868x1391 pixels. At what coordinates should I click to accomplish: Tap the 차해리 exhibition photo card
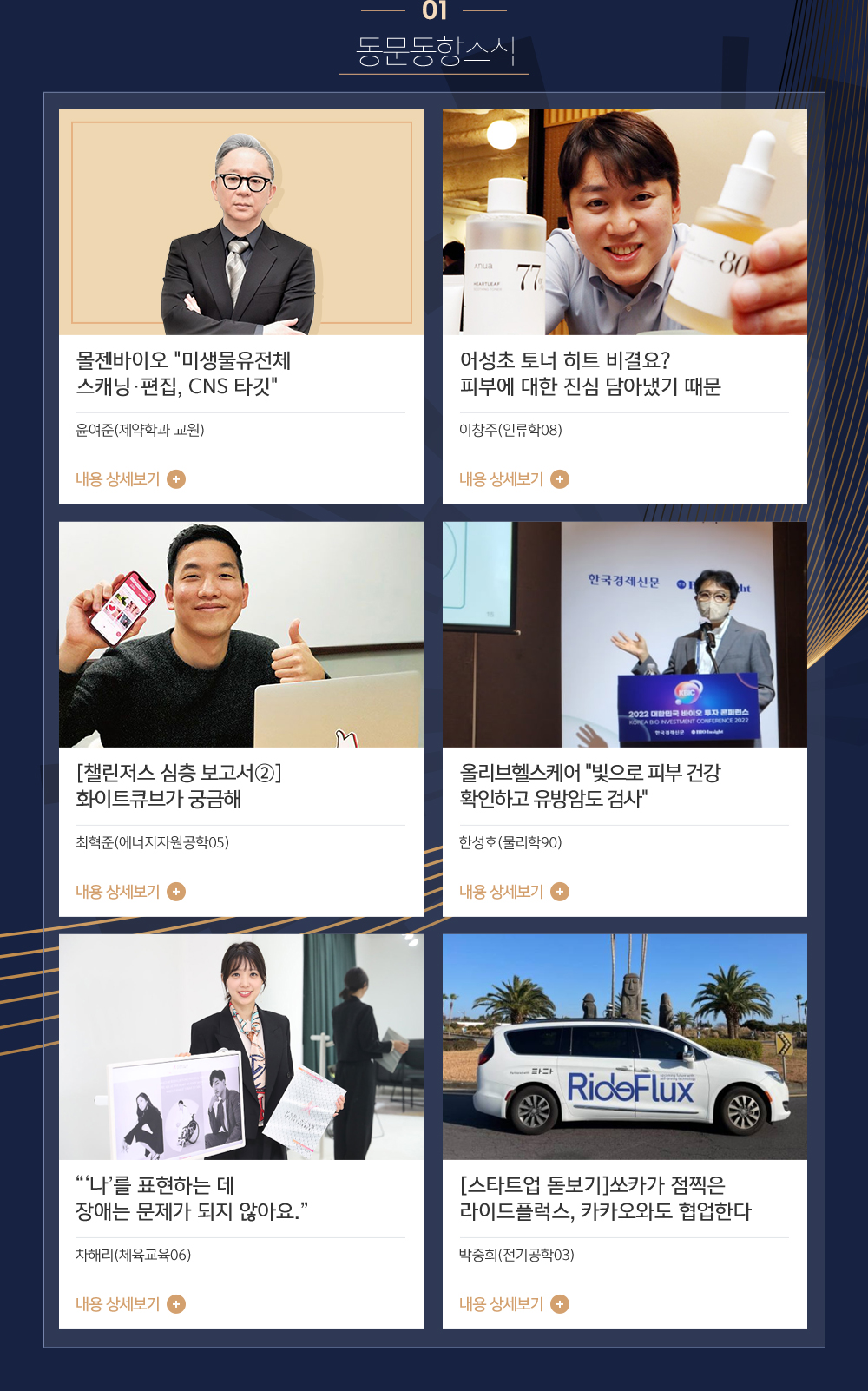click(241, 1047)
